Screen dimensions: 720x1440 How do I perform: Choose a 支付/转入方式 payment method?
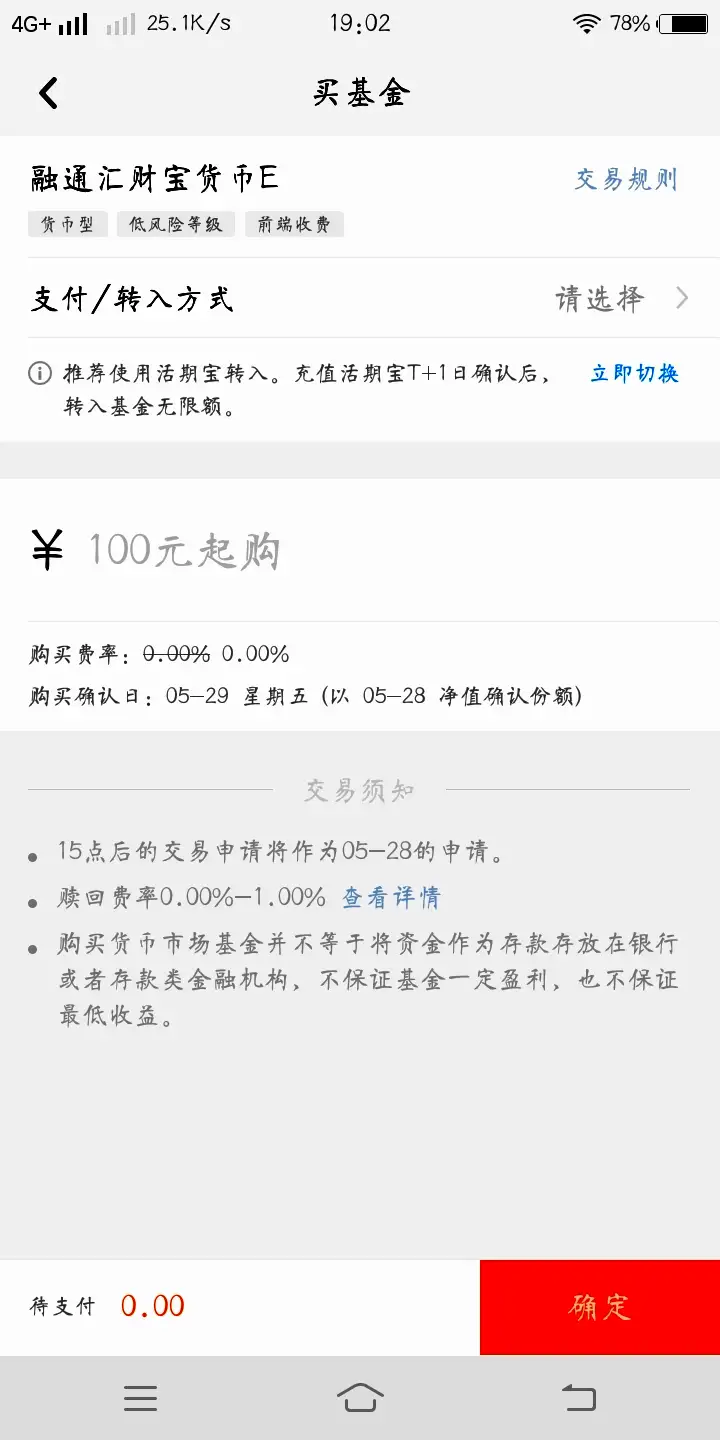[360, 298]
